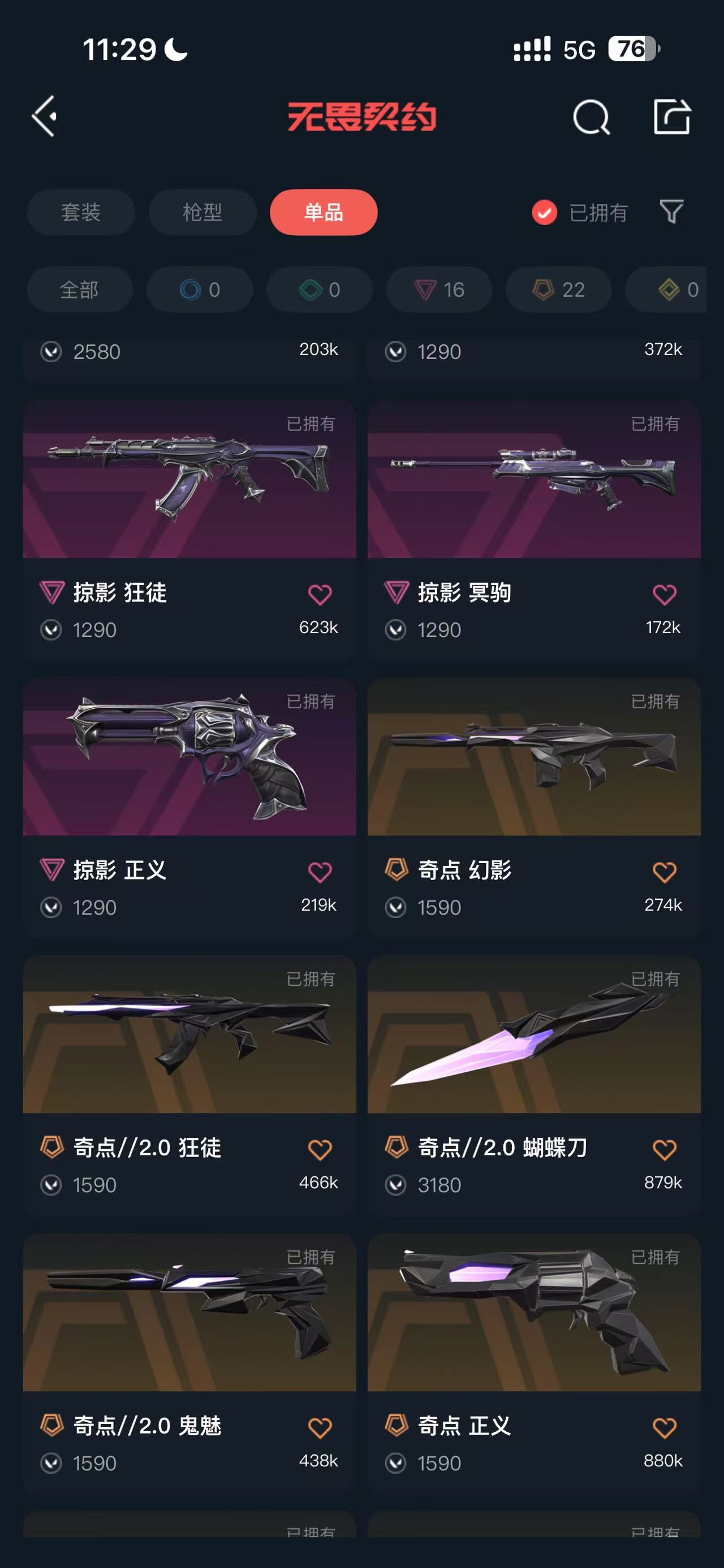Like the 掠影 冥驹 skin
The image size is (724, 1568).
pos(664,594)
